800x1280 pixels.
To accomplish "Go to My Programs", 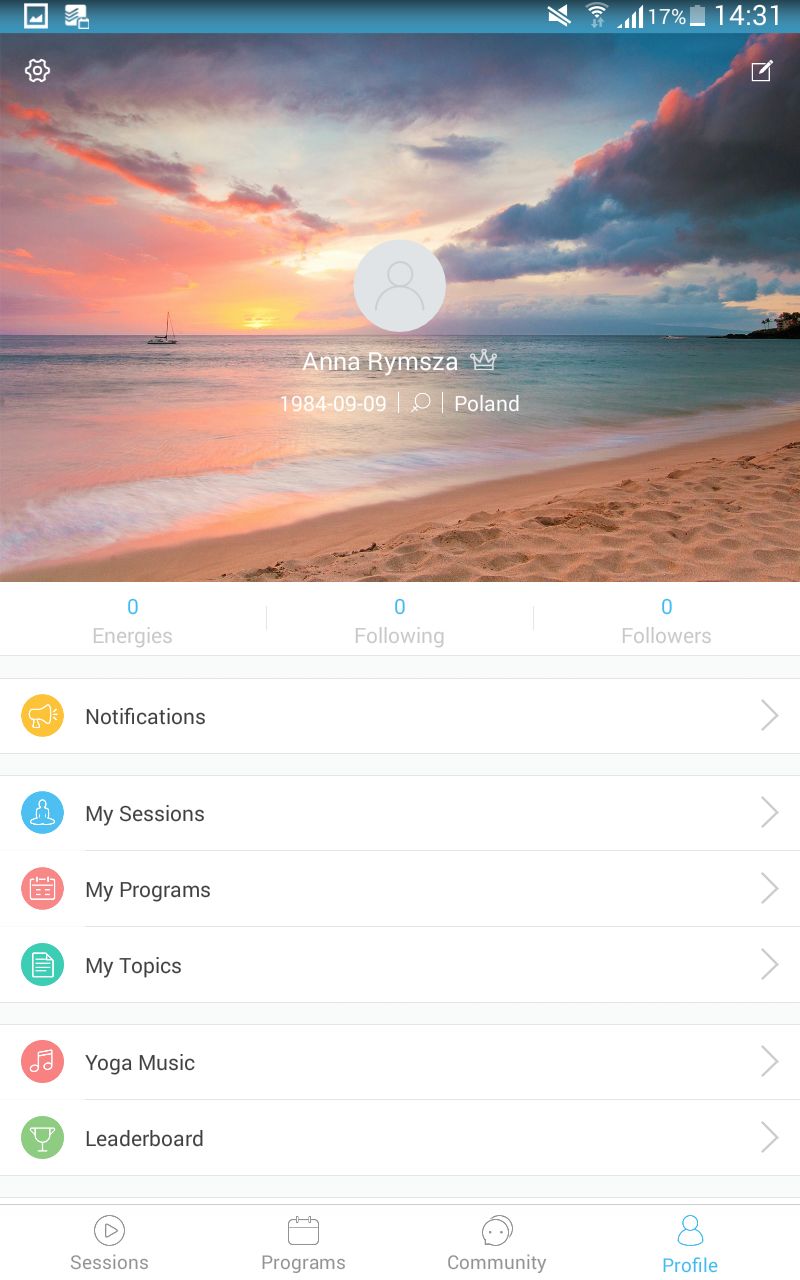I will coord(400,889).
